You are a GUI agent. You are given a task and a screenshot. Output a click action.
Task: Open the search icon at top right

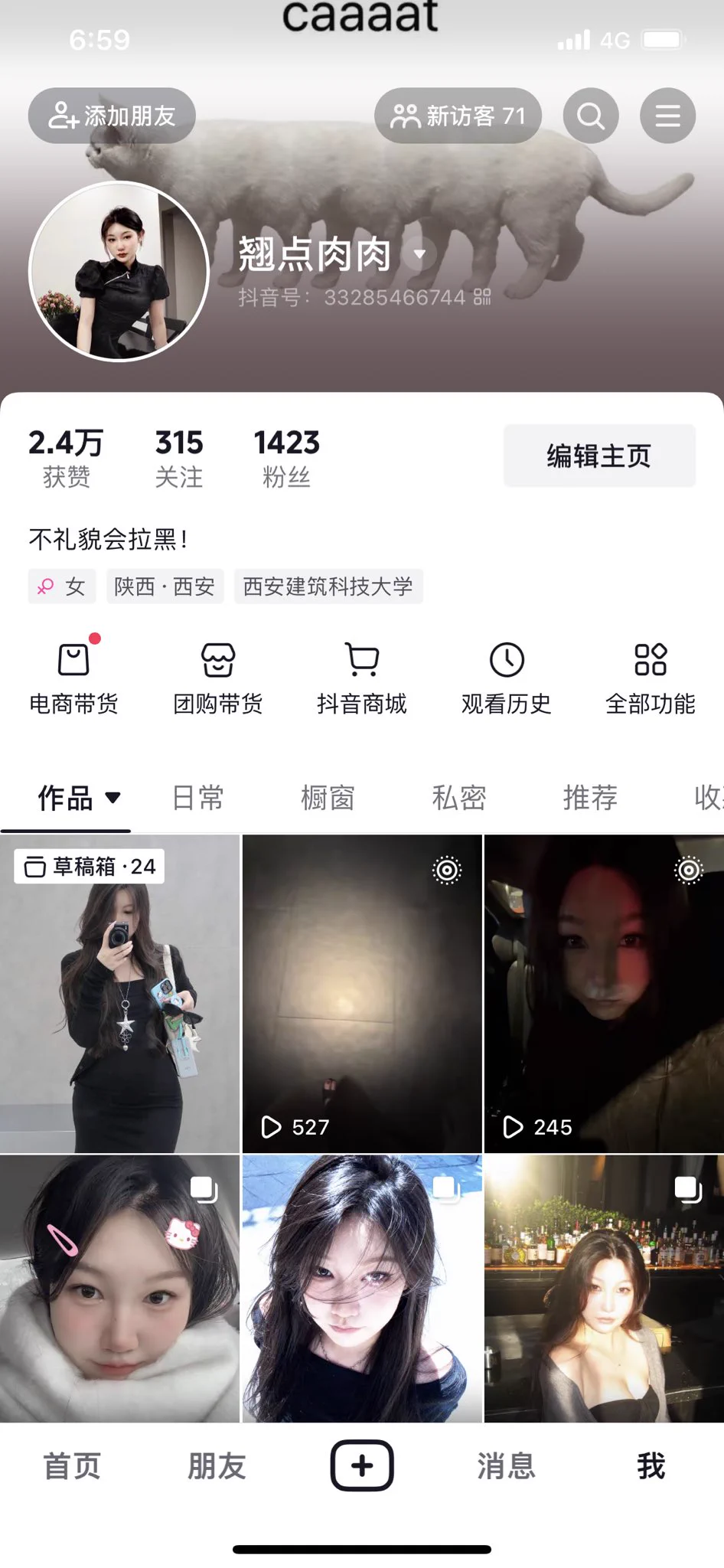coord(589,116)
